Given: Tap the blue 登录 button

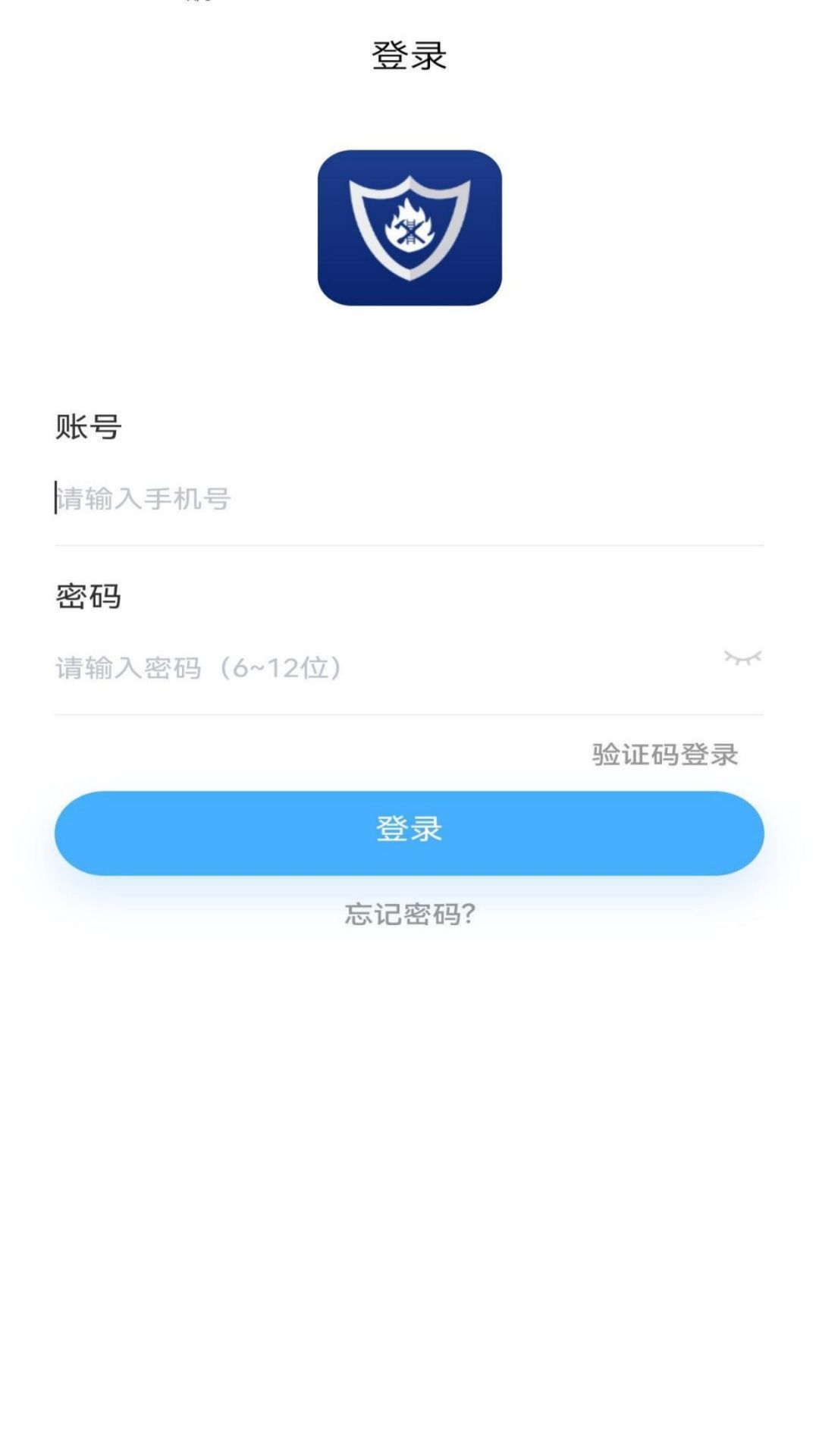Looking at the screenshot, I should point(409,833).
